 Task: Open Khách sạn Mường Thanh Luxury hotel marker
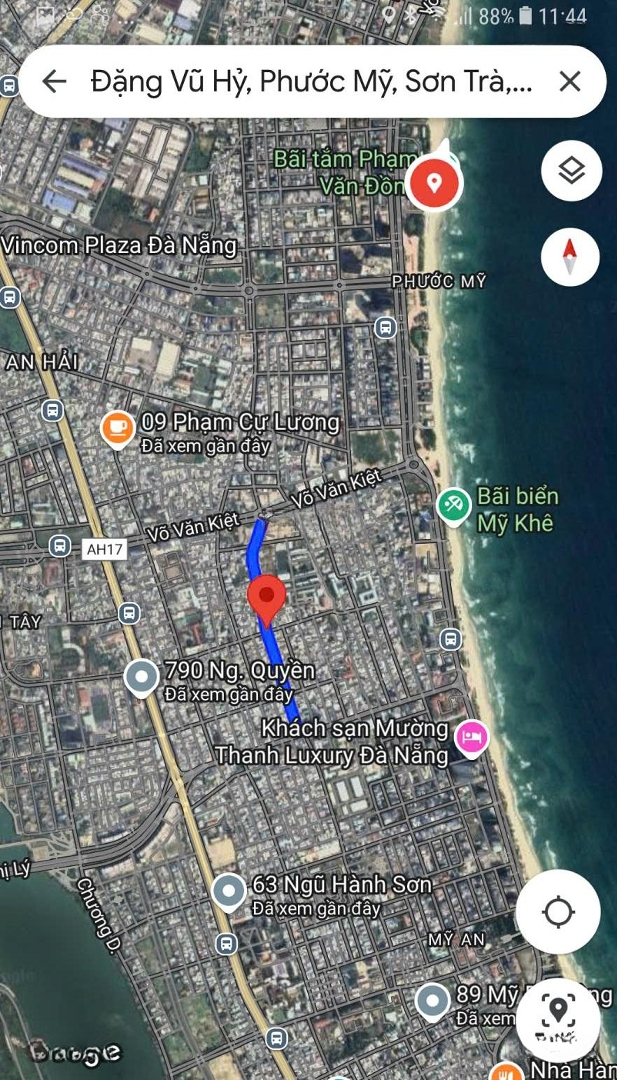(x=471, y=738)
